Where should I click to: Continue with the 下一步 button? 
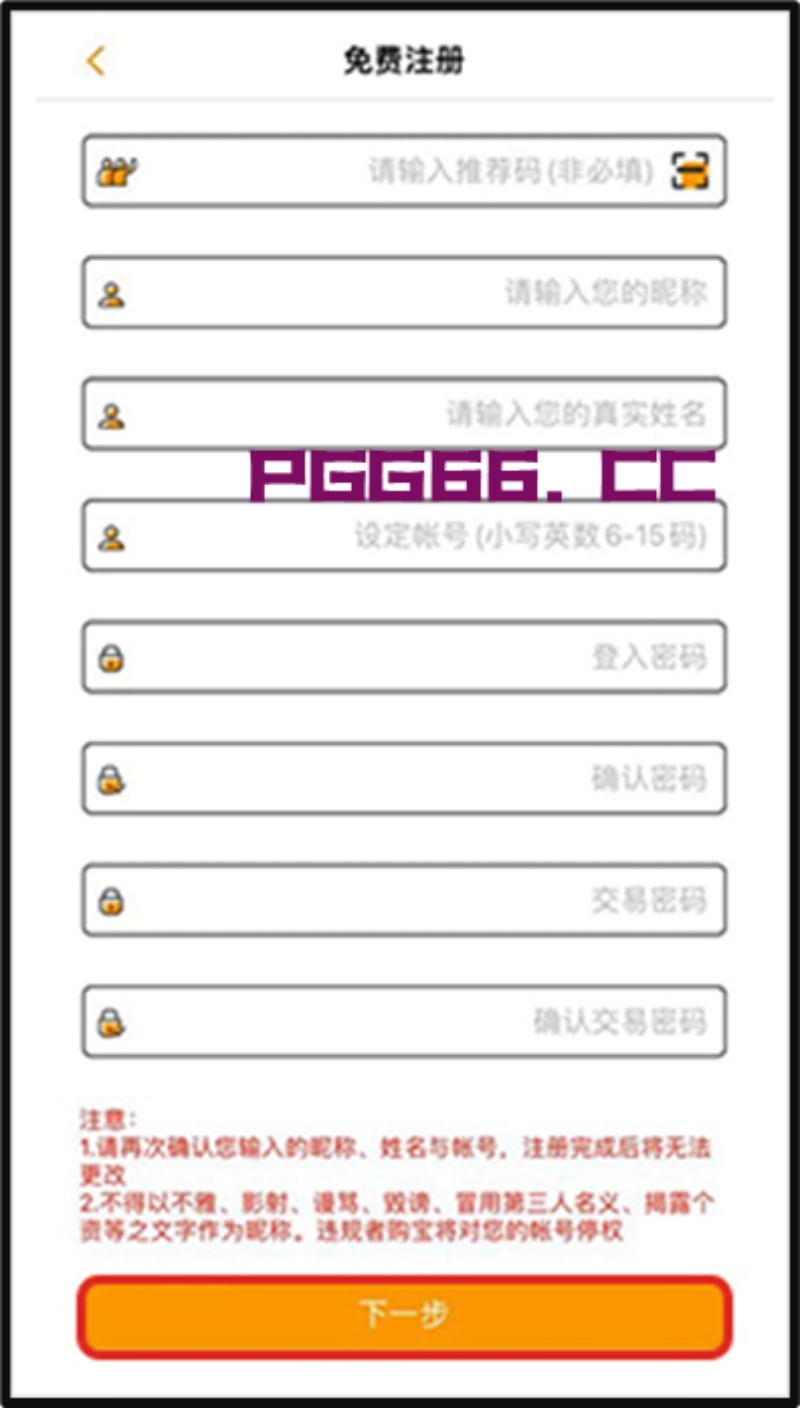[x=404, y=1316]
